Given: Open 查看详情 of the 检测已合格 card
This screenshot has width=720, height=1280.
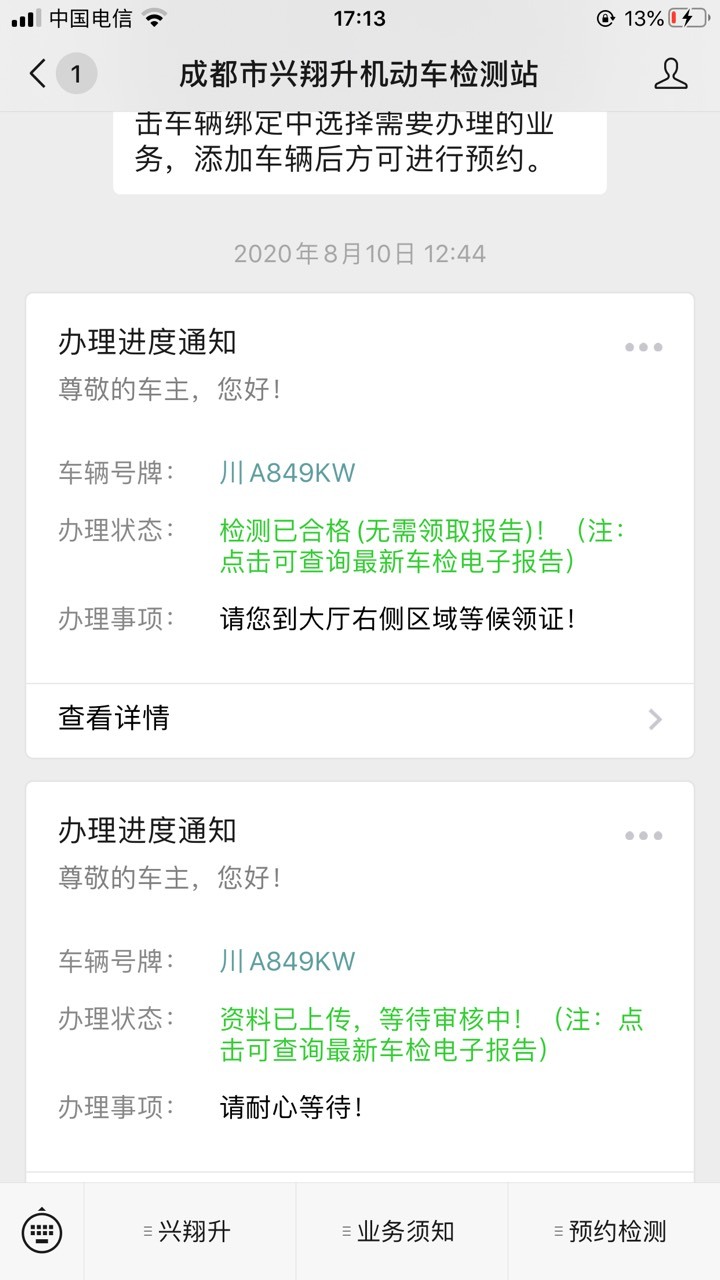Looking at the screenshot, I should (360, 719).
